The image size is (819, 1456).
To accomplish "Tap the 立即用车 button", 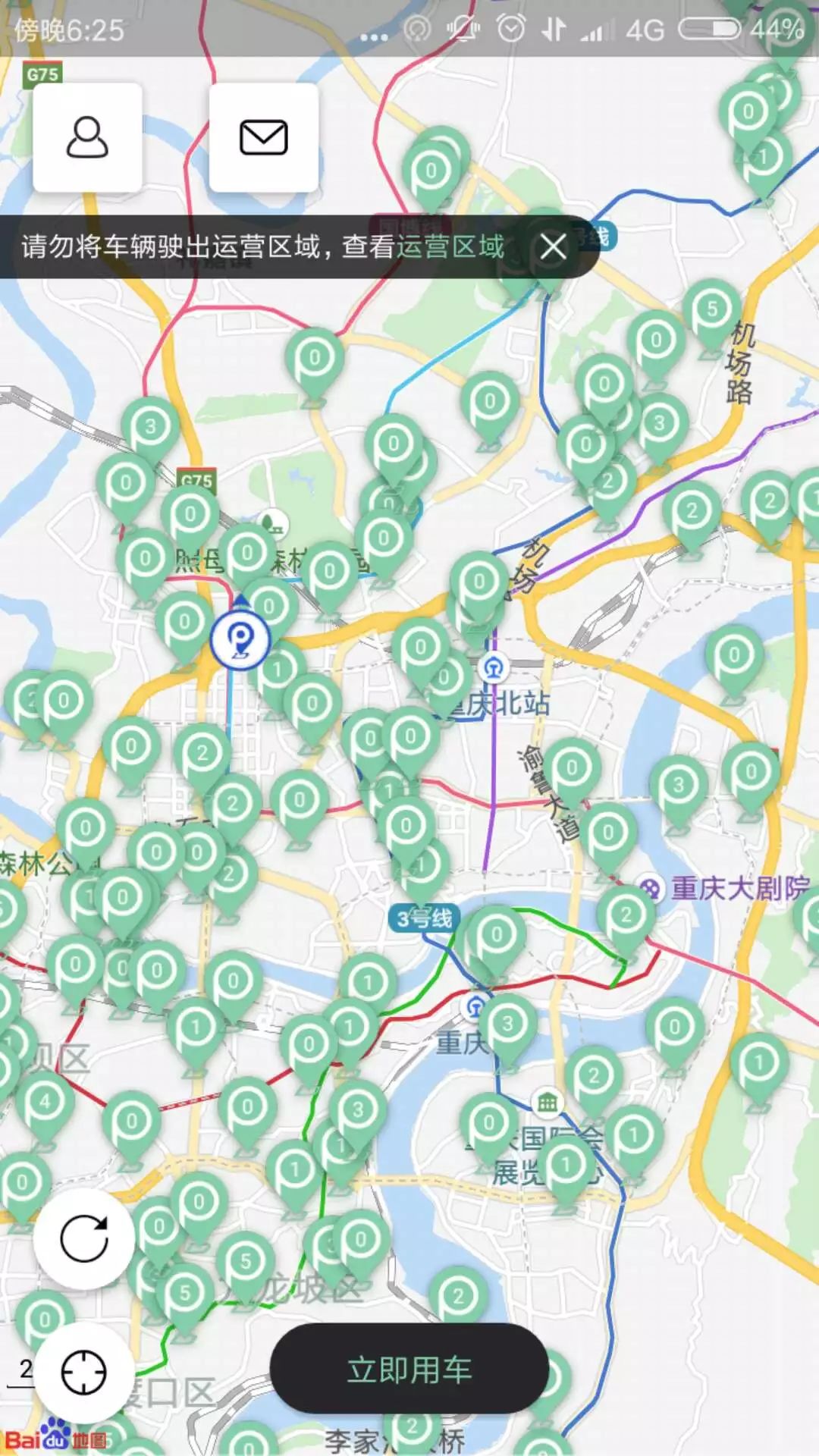I will 409,1369.
